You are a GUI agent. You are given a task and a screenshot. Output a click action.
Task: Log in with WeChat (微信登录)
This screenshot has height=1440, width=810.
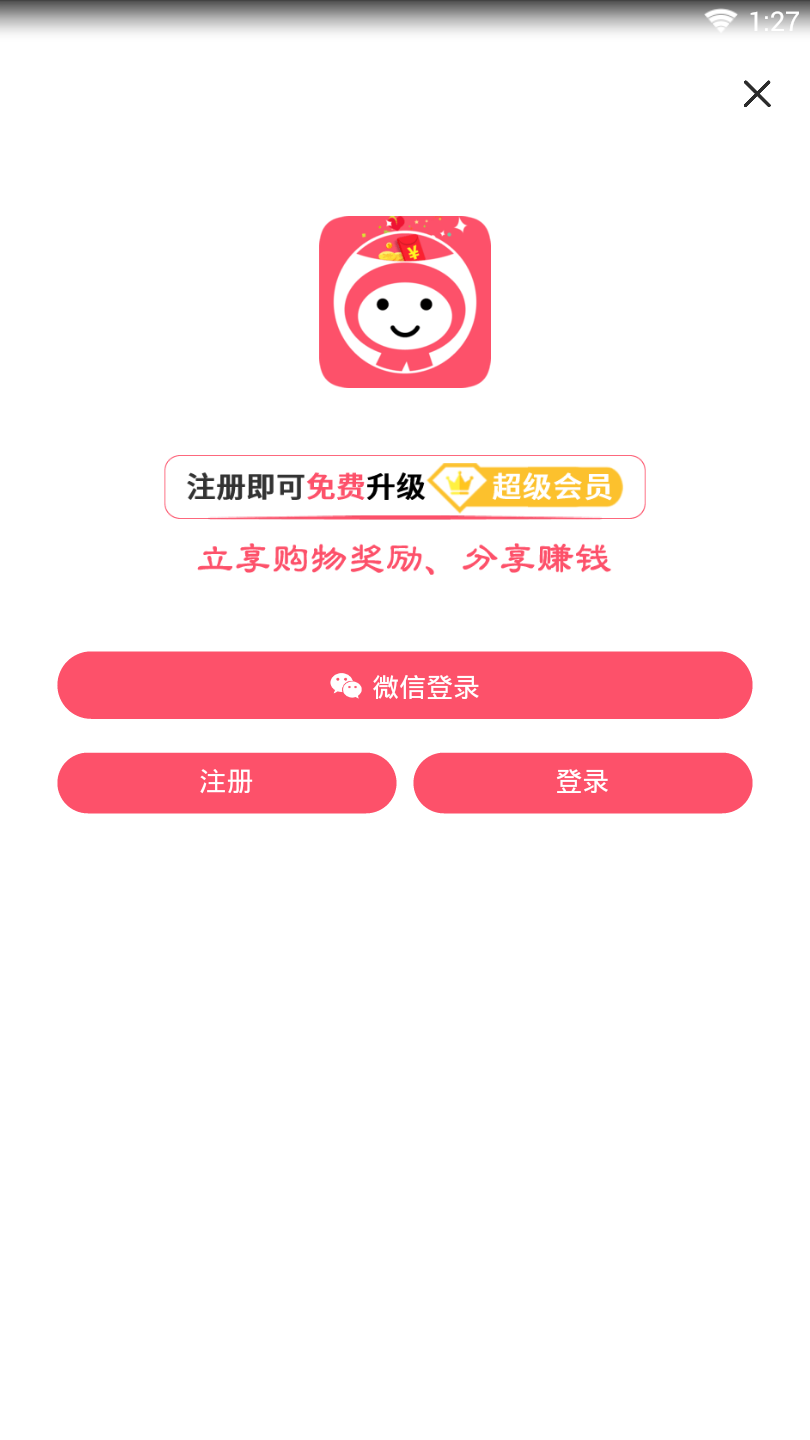[405, 686]
